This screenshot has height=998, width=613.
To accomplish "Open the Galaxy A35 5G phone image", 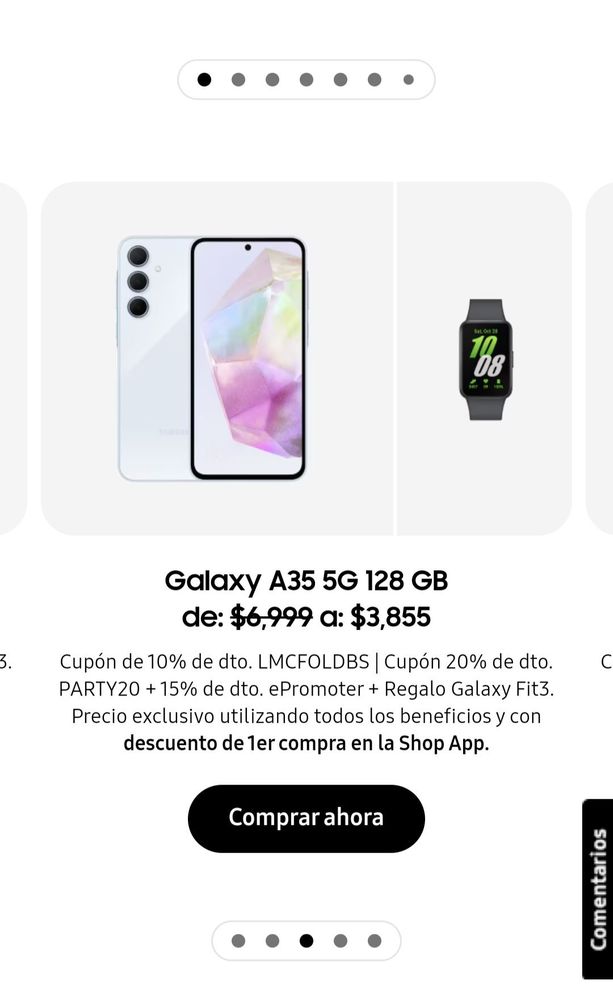I will [x=212, y=358].
